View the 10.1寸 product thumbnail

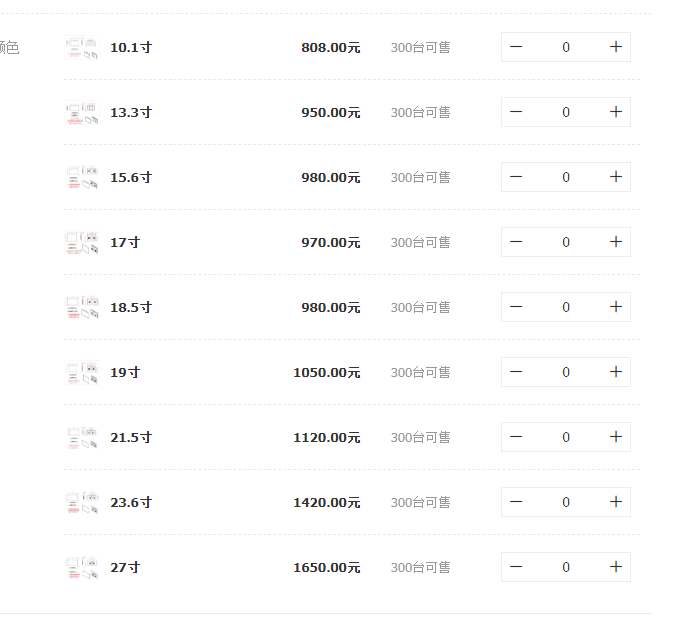82,47
